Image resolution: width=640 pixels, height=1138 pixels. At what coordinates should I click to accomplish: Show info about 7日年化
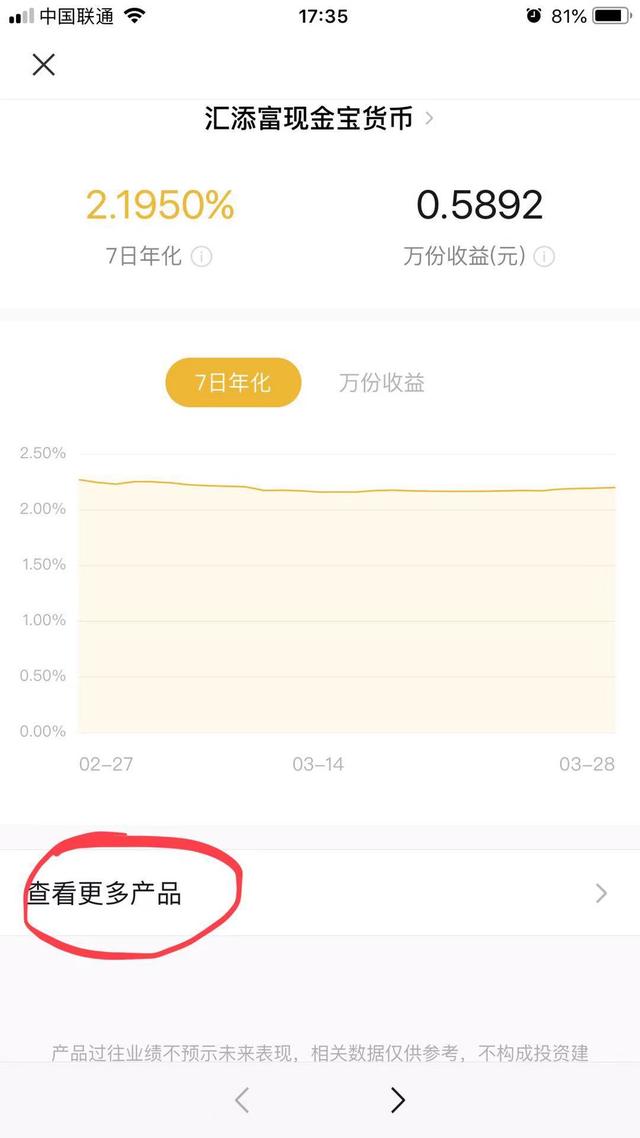coord(201,257)
